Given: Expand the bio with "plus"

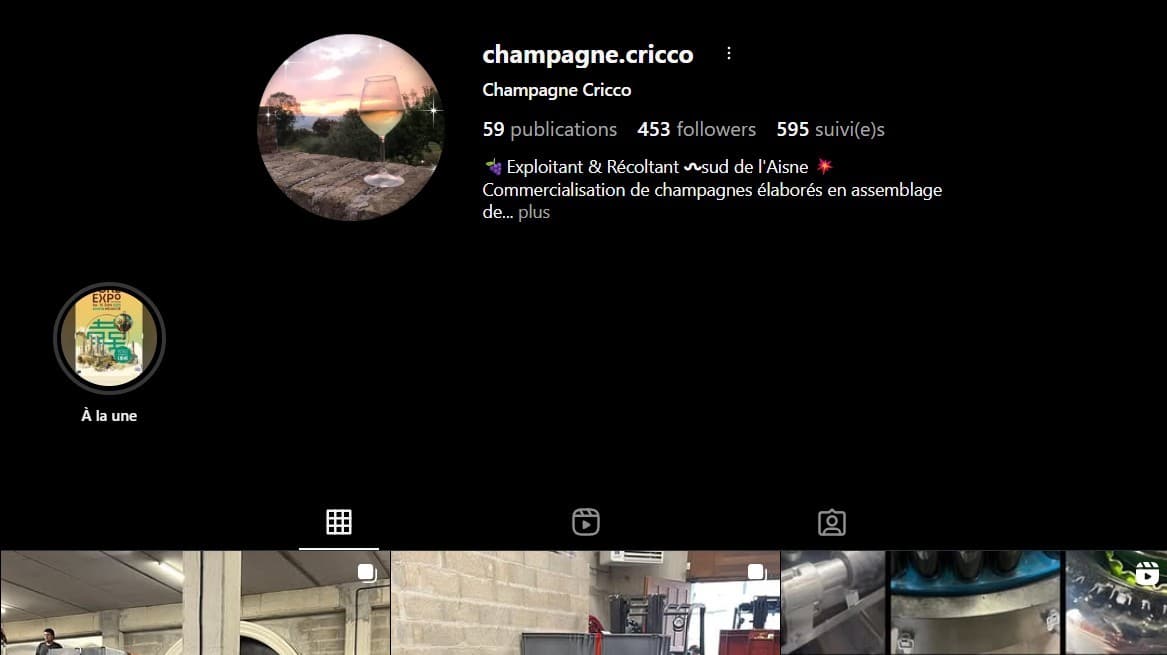Looking at the screenshot, I should tap(534, 212).
